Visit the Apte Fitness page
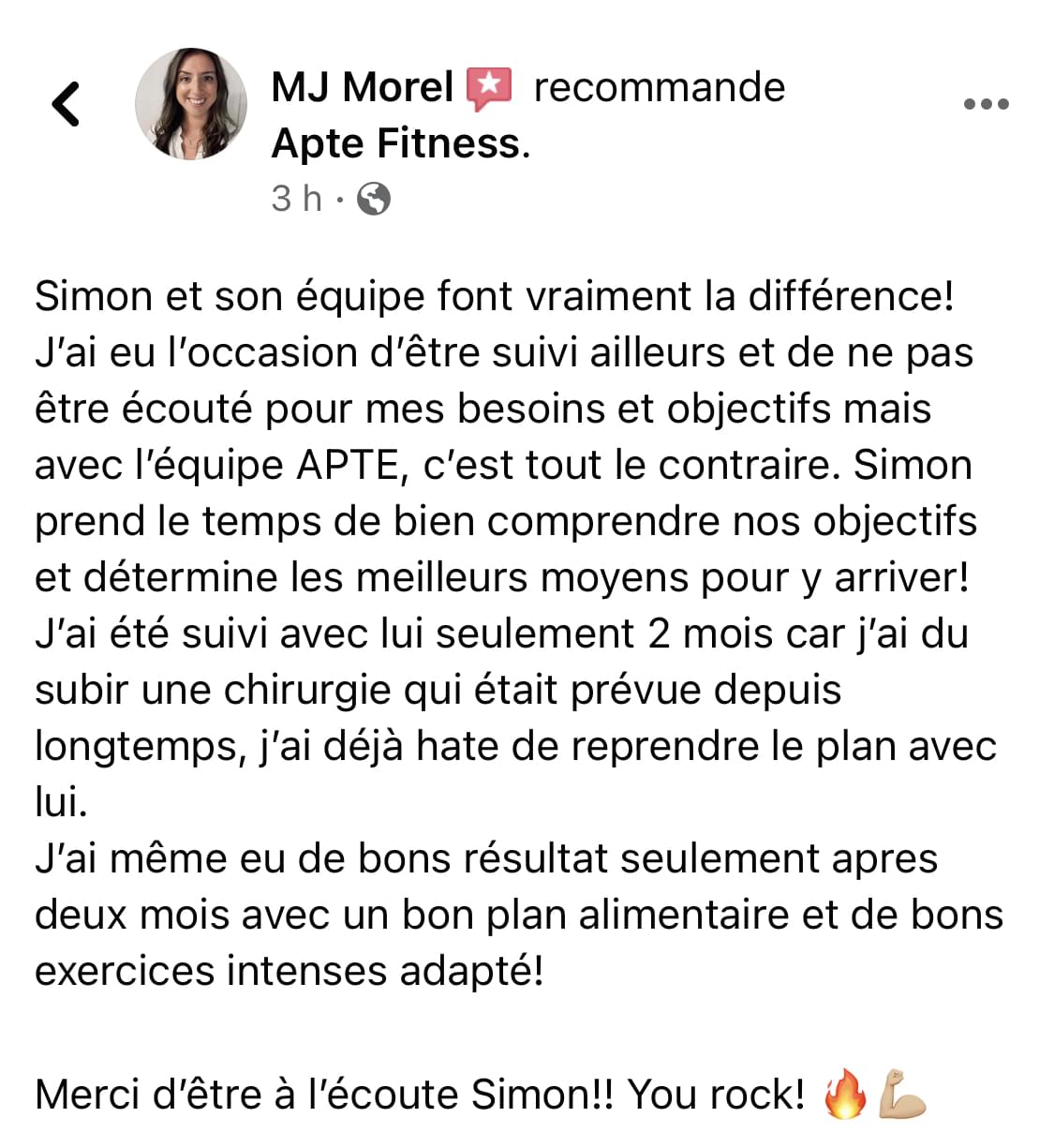Image resolution: width=1054 pixels, height=1148 pixels. pyautogui.click(x=400, y=143)
